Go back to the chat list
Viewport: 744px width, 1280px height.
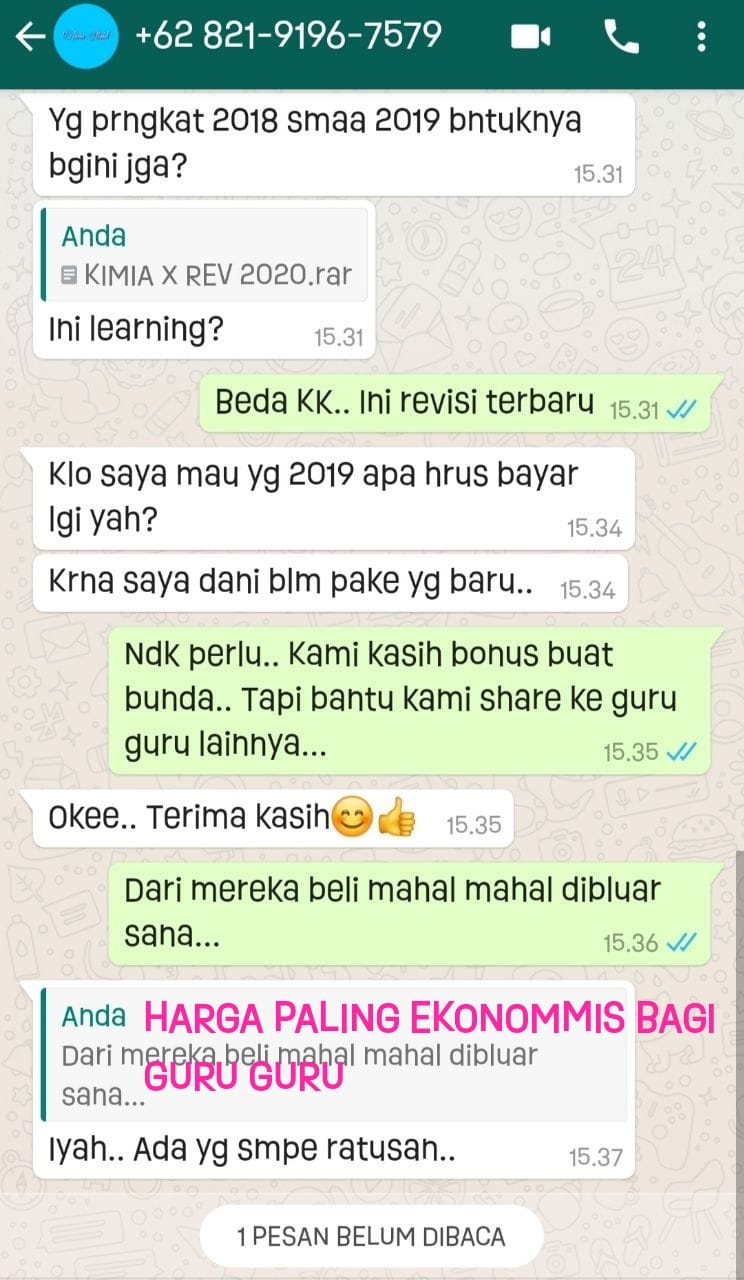[30, 38]
